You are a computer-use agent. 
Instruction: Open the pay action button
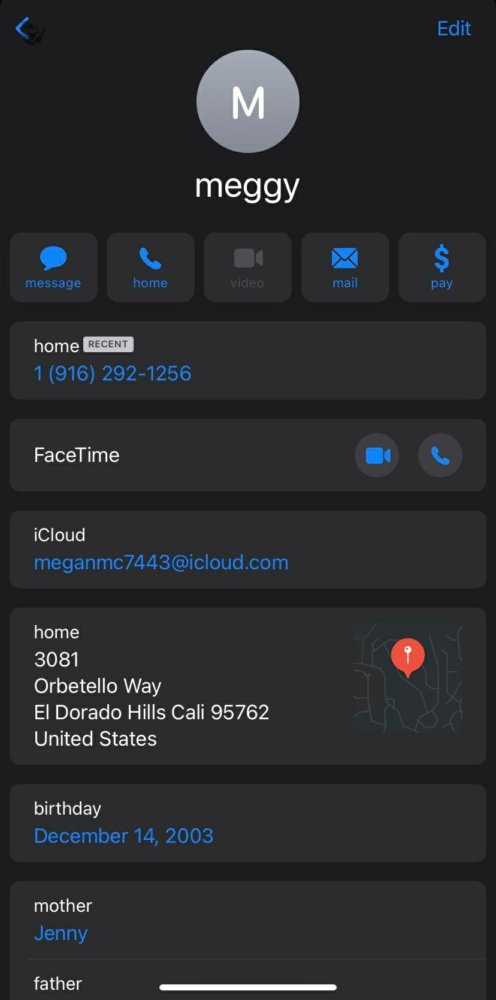[442, 267]
